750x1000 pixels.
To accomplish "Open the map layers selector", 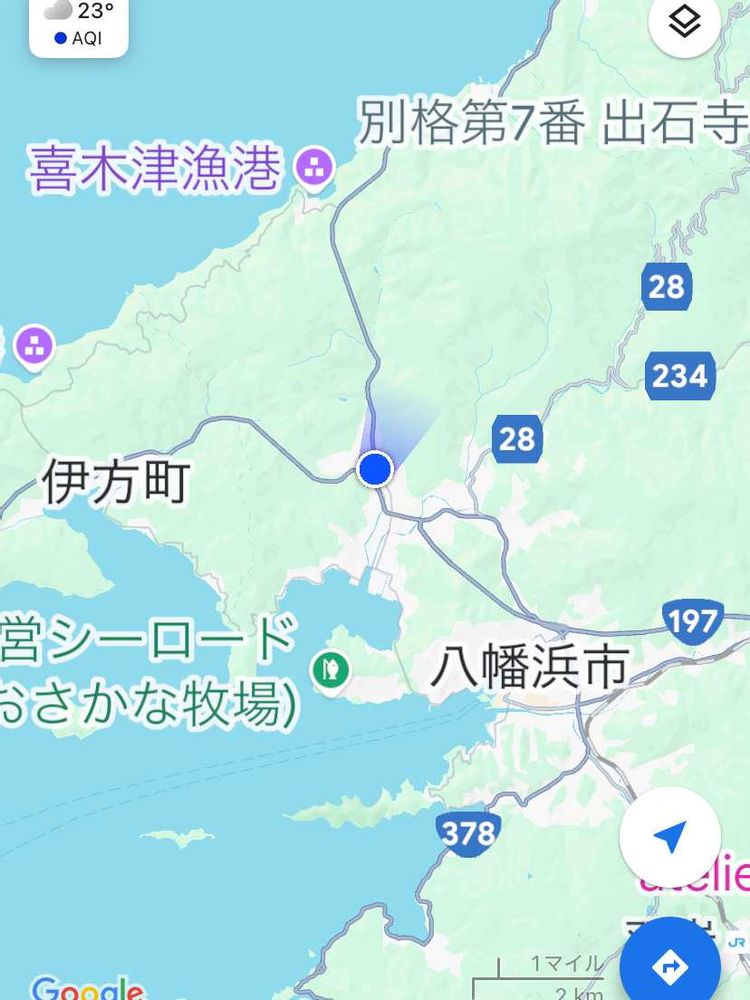I will coord(684,22).
